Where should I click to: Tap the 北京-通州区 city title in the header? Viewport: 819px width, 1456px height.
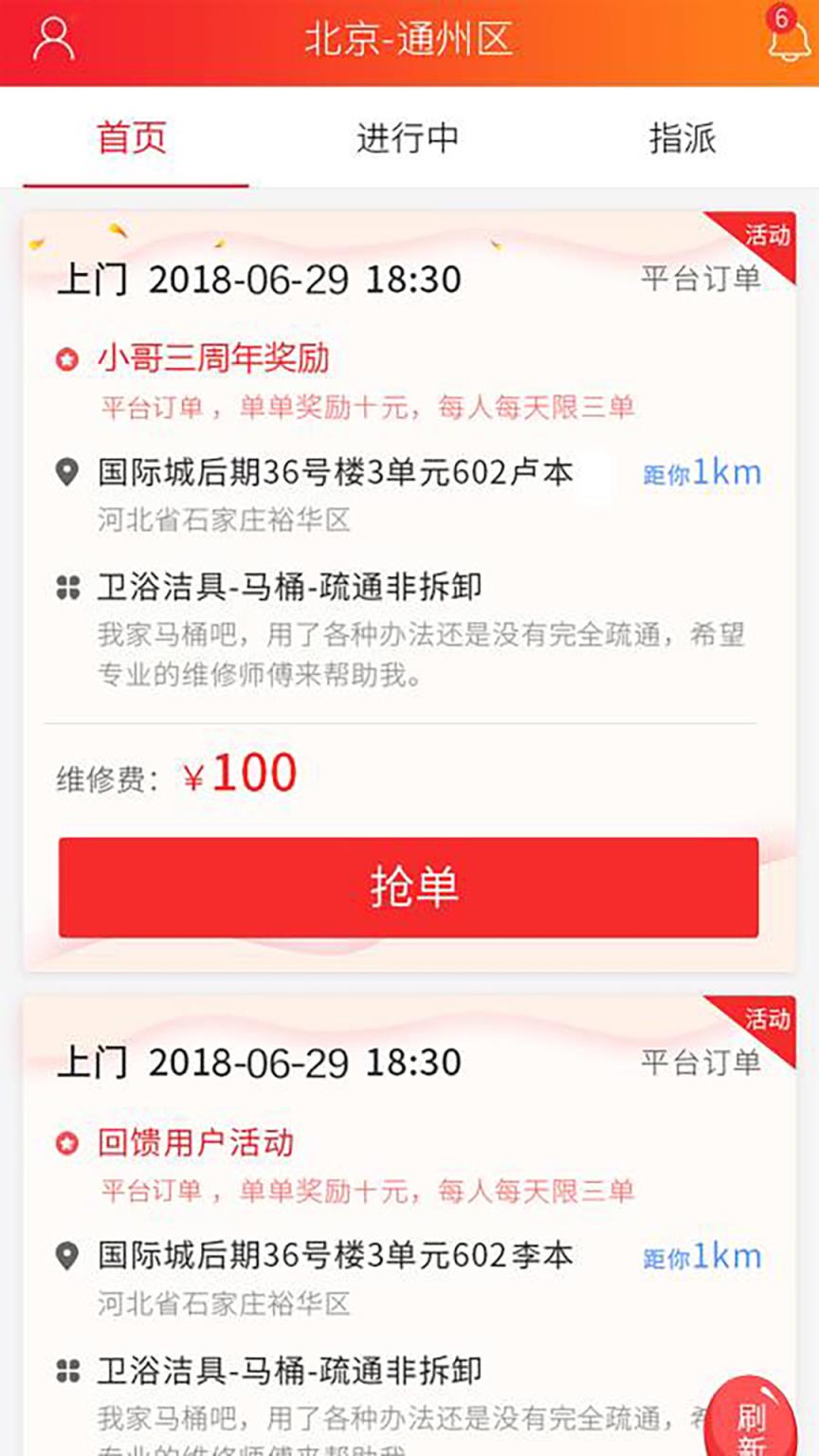click(x=408, y=40)
